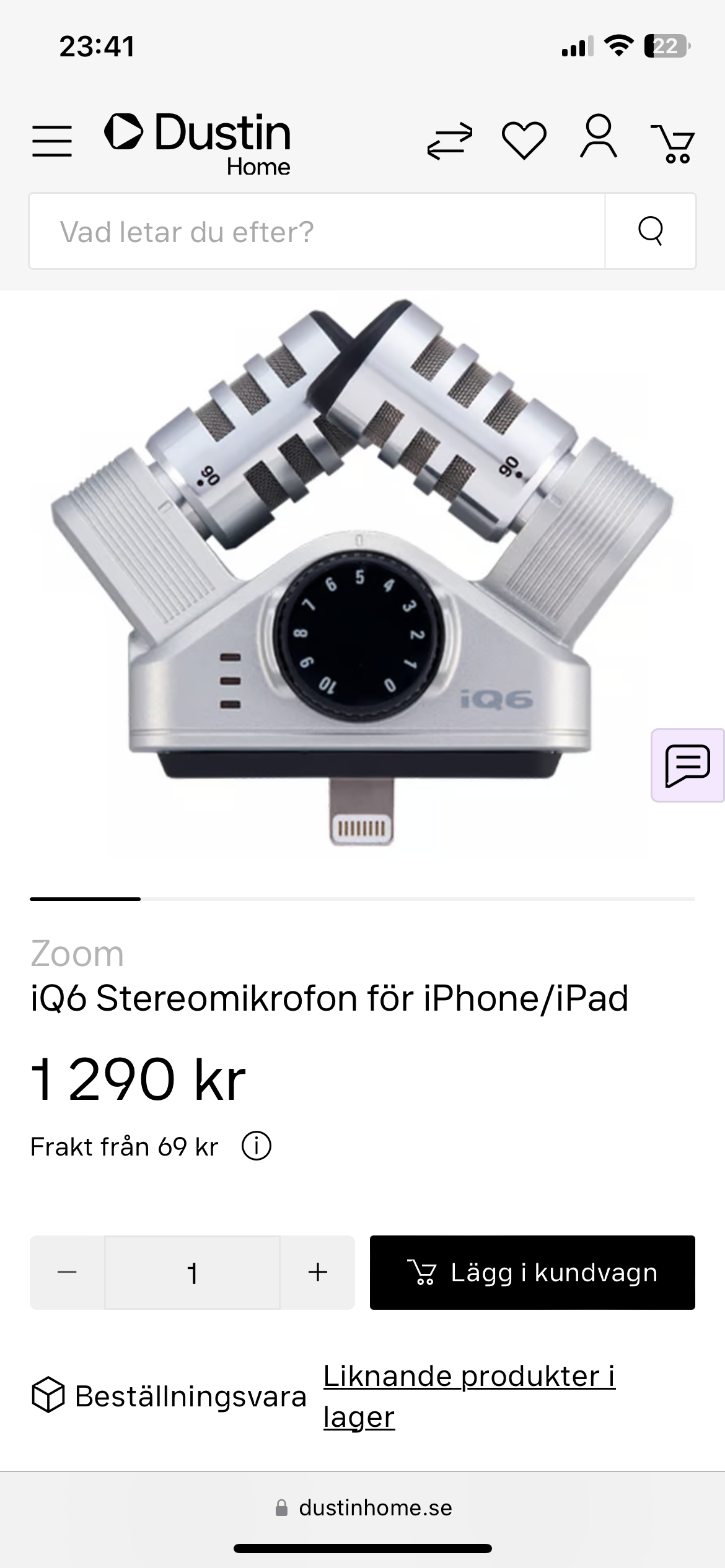The width and height of the screenshot is (725, 1568).
Task: Decrease quantity with the minus button
Action: click(67, 1273)
